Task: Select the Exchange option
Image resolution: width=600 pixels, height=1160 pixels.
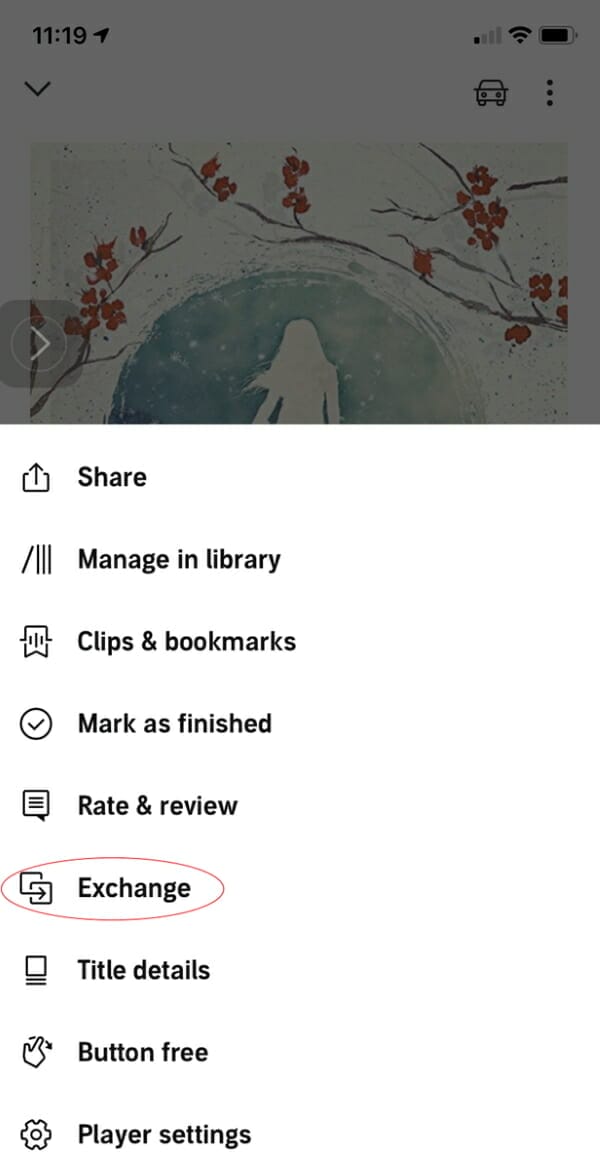Action: point(300,888)
